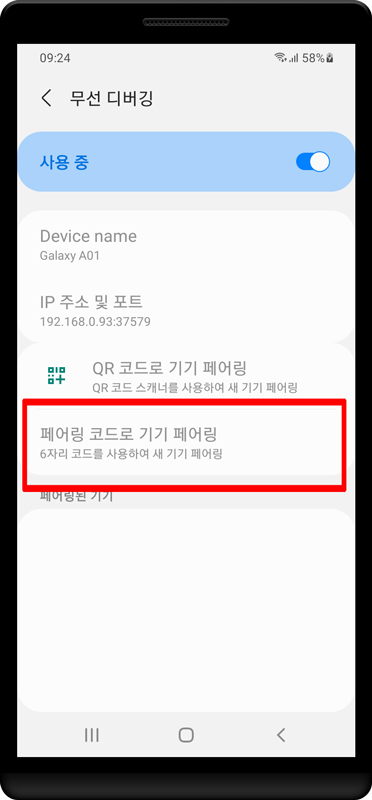The width and height of the screenshot is (372, 800).
Task: Tap the system recent apps button
Action: [91, 735]
